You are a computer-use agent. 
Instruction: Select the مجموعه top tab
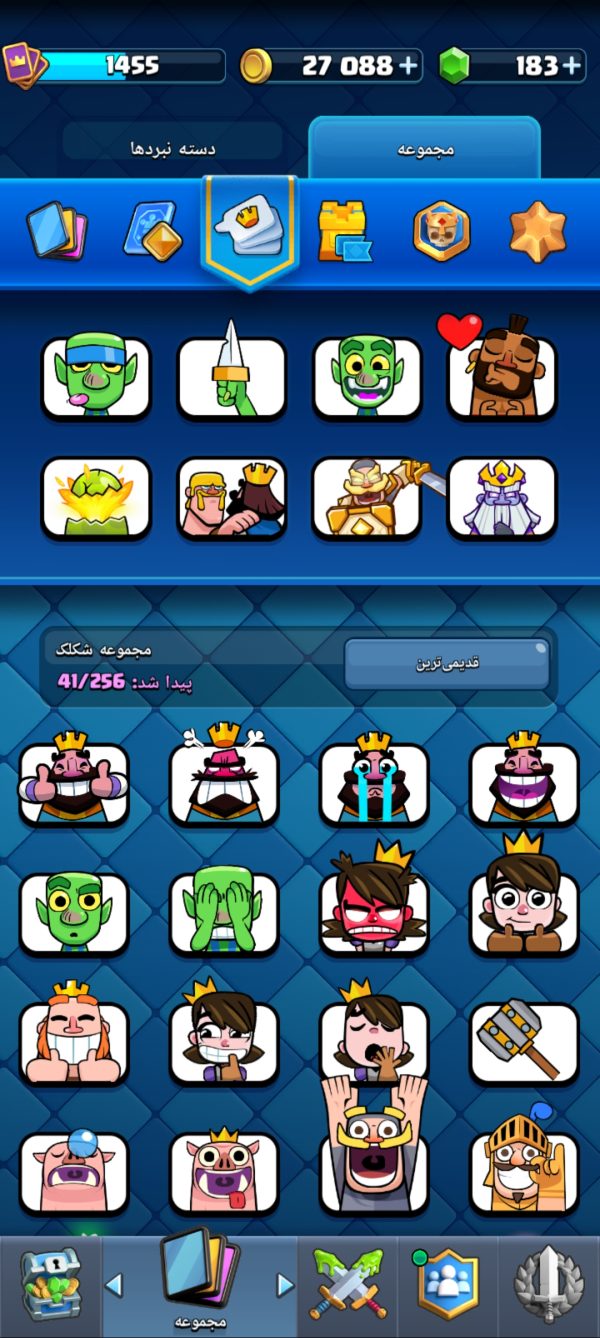tap(425, 149)
